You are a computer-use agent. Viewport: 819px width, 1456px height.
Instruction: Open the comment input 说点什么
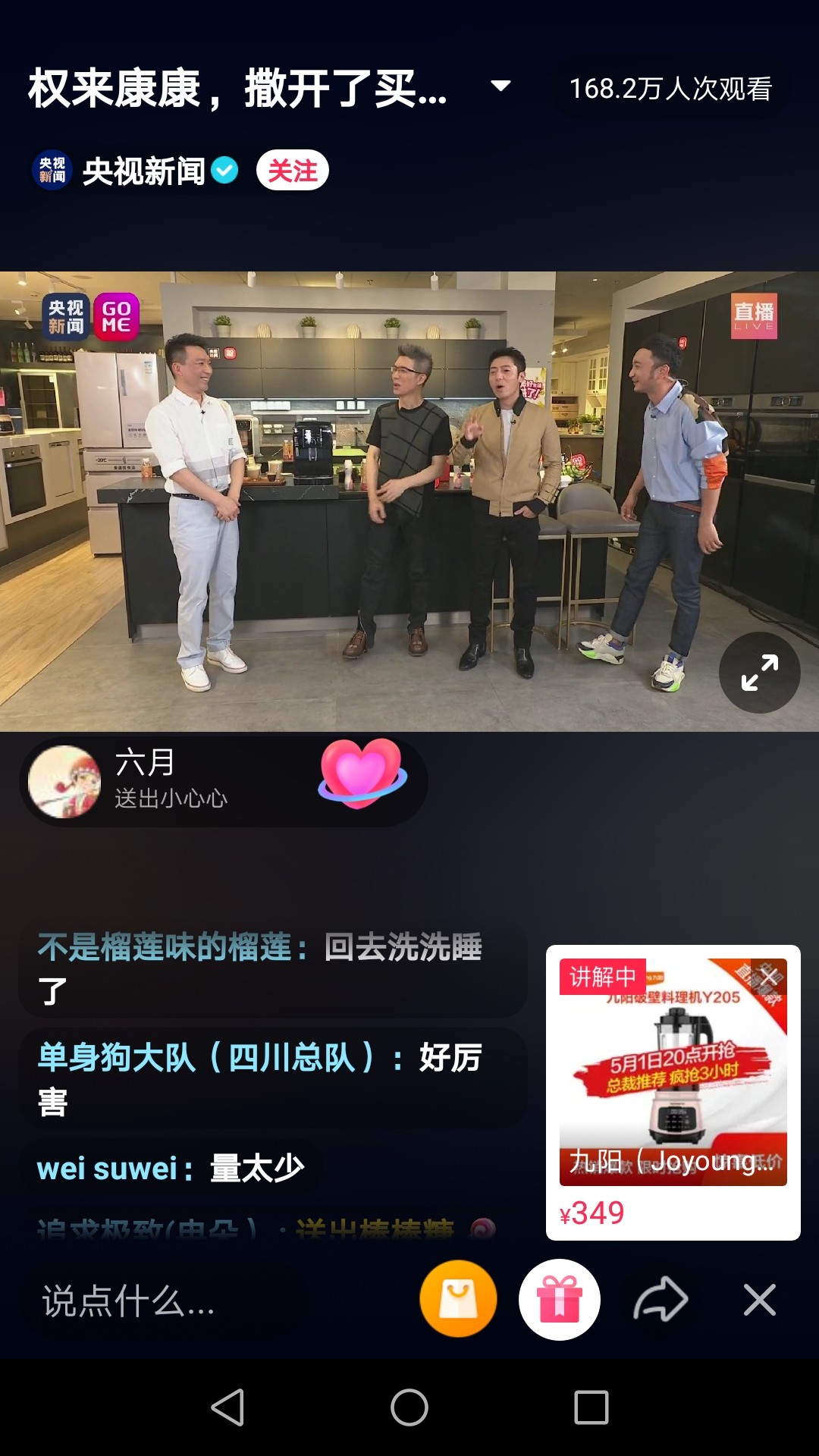tap(129, 1301)
